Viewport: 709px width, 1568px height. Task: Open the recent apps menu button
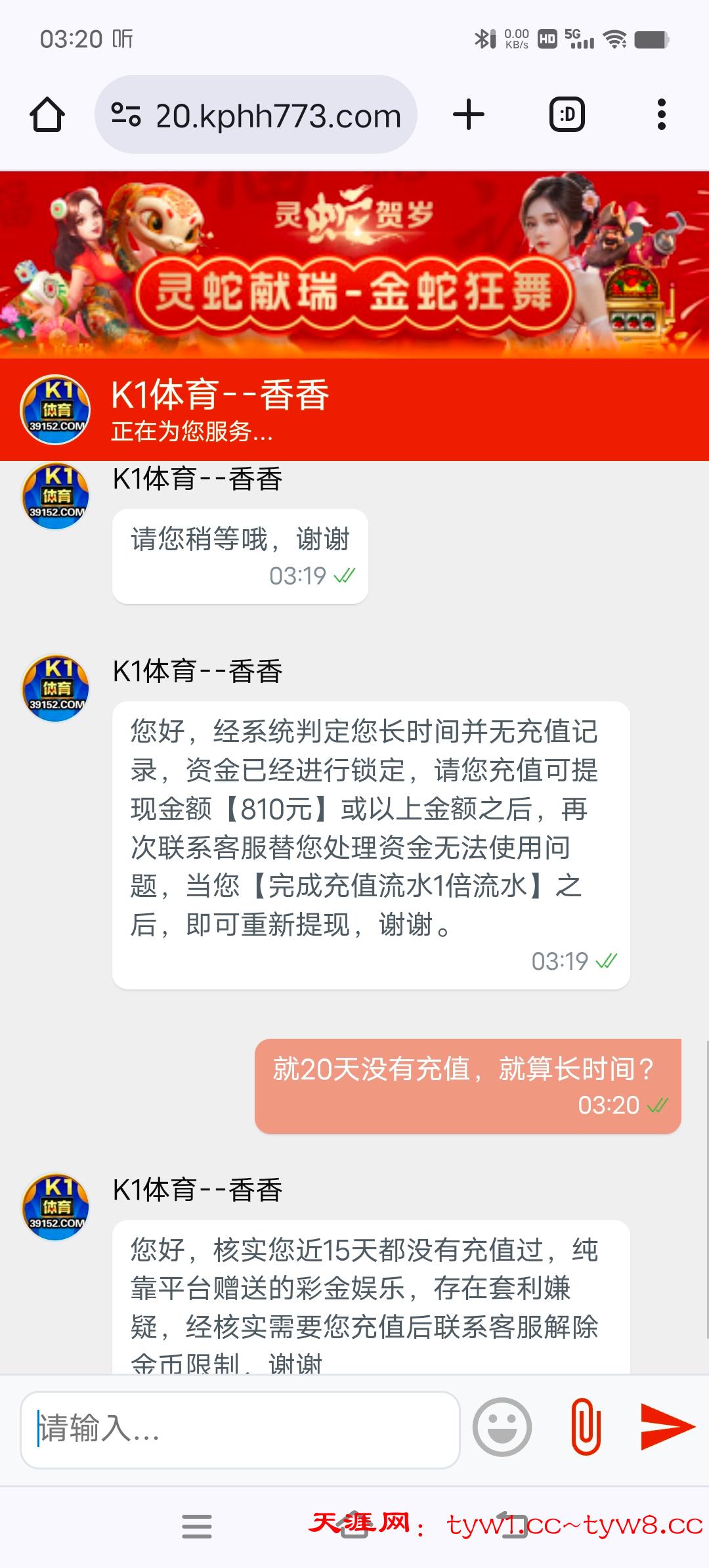point(196,1526)
